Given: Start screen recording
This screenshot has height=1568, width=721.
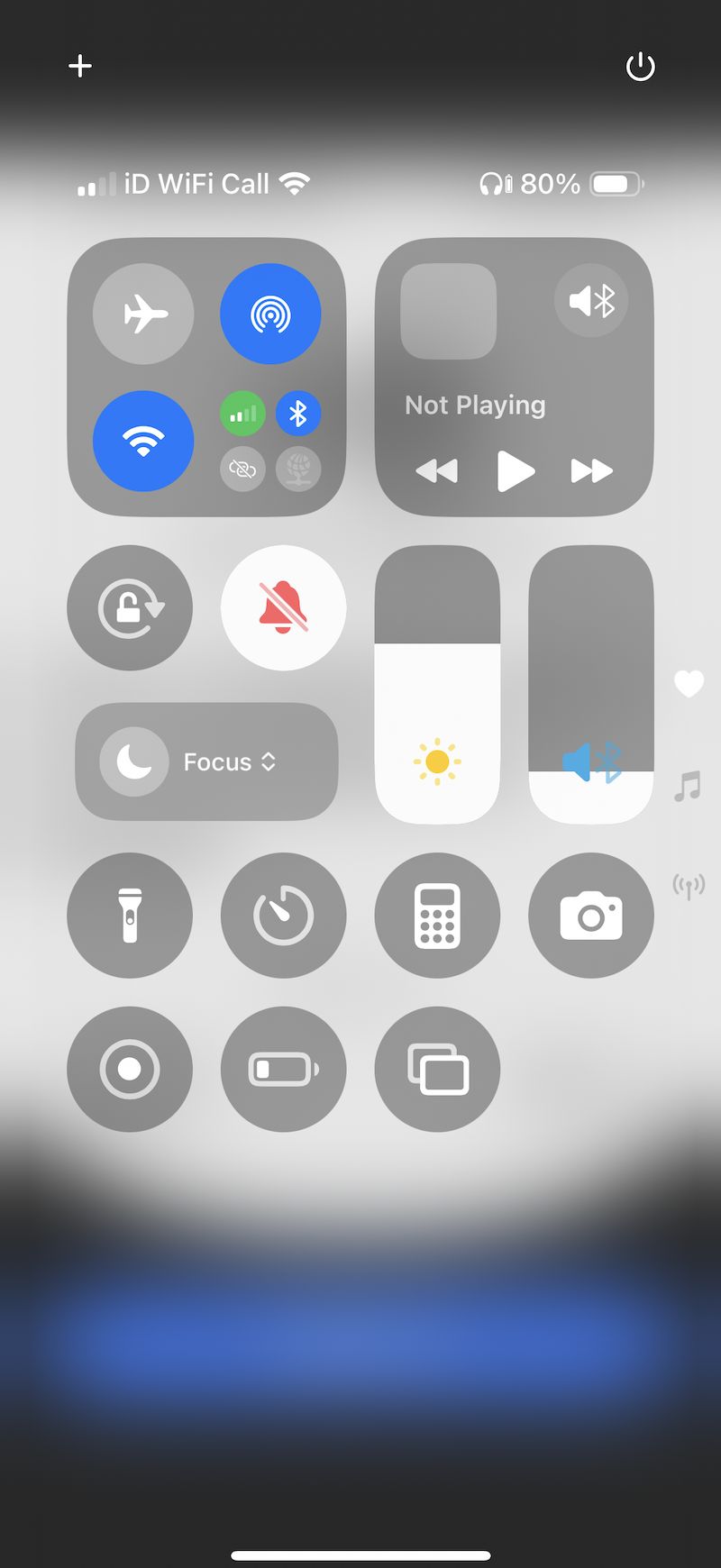Looking at the screenshot, I should coord(130,1069).
